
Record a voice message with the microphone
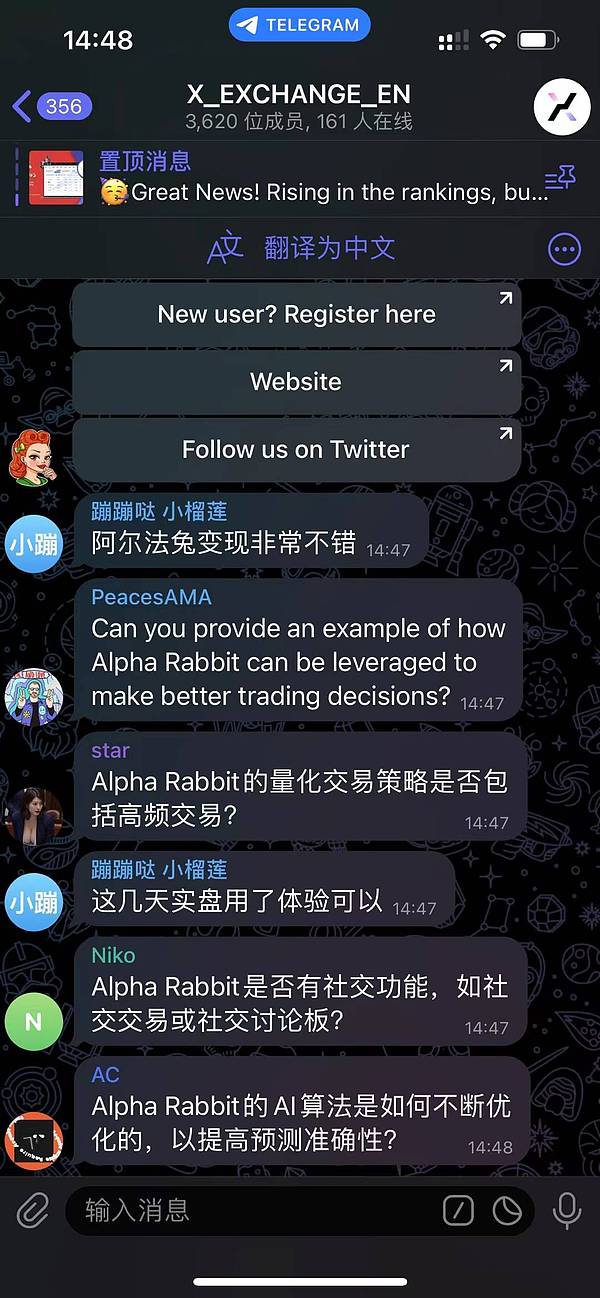pyautogui.click(x=566, y=1211)
